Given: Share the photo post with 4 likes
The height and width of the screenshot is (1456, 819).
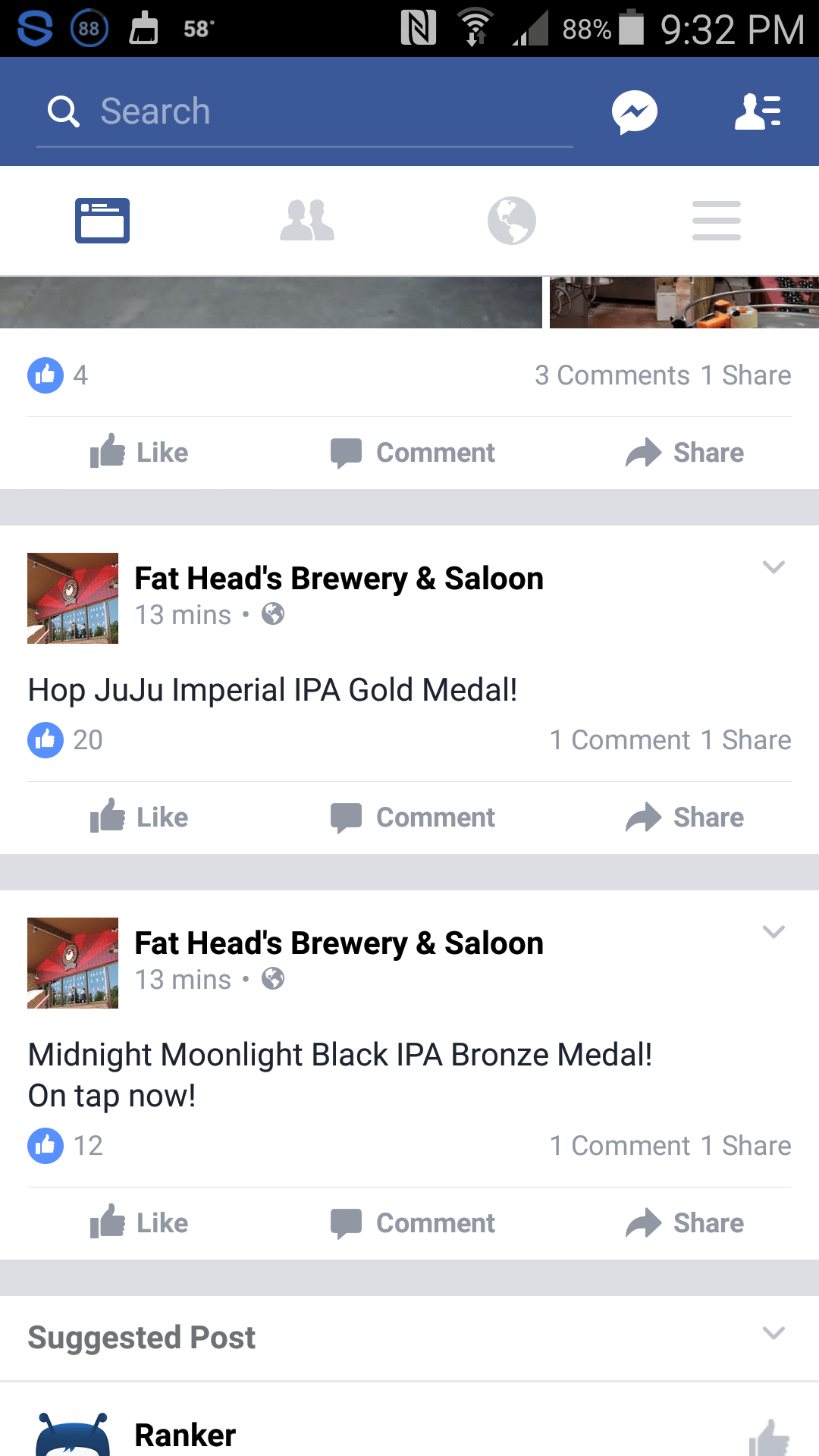Looking at the screenshot, I should click(685, 453).
